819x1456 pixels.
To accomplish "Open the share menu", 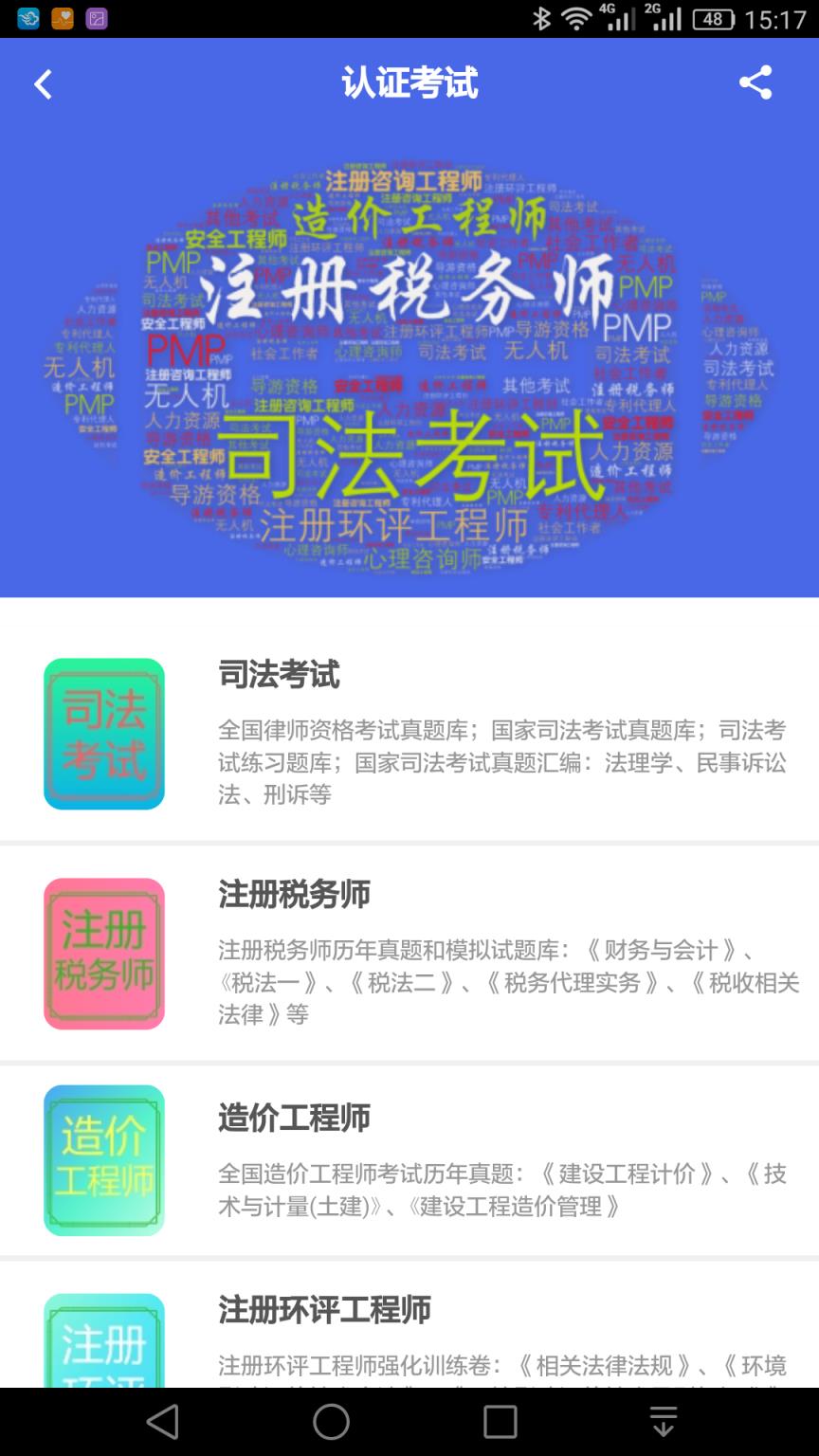I will pyautogui.click(x=755, y=83).
